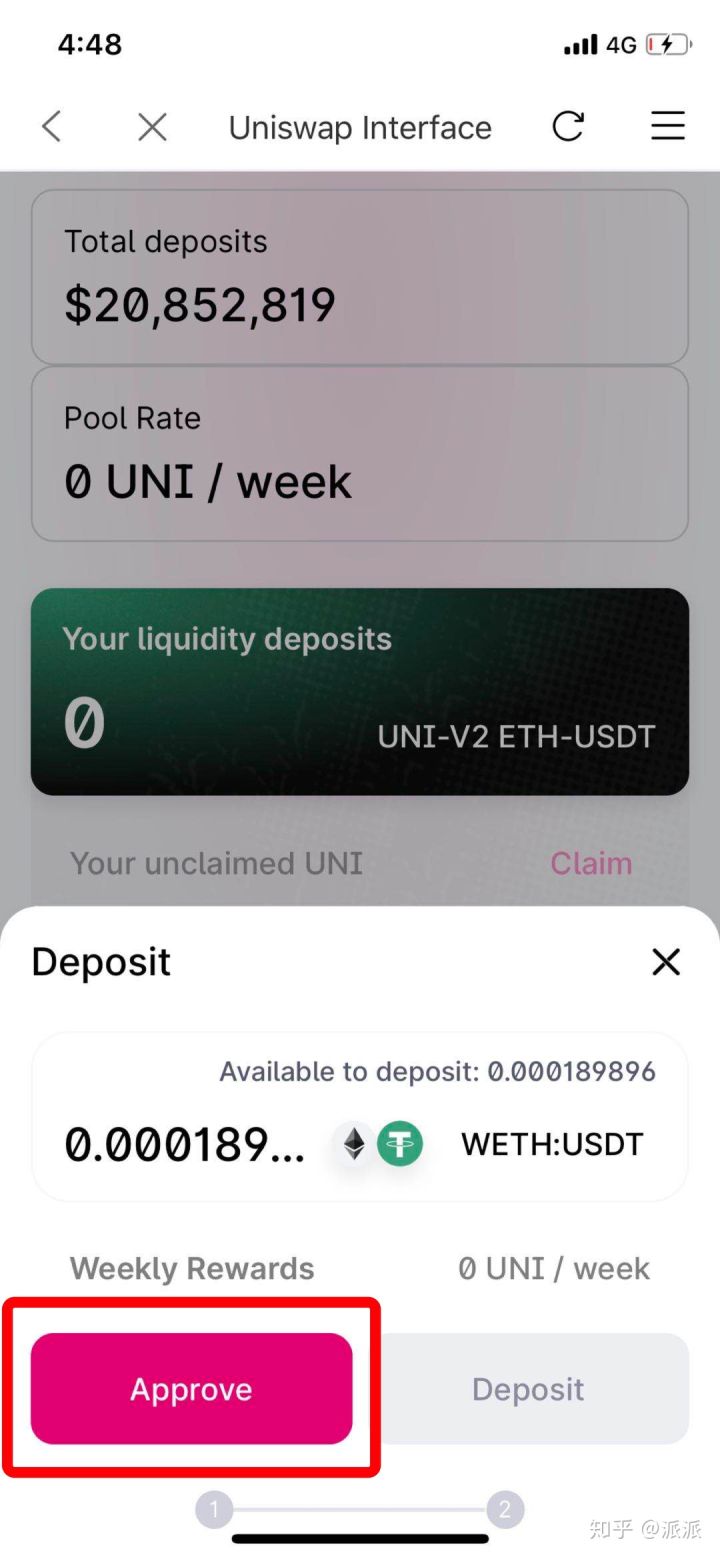Click step 1 on the progress bar
Image resolution: width=720 pixels, height=1559 pixels.
click(x=215, y=1510)
